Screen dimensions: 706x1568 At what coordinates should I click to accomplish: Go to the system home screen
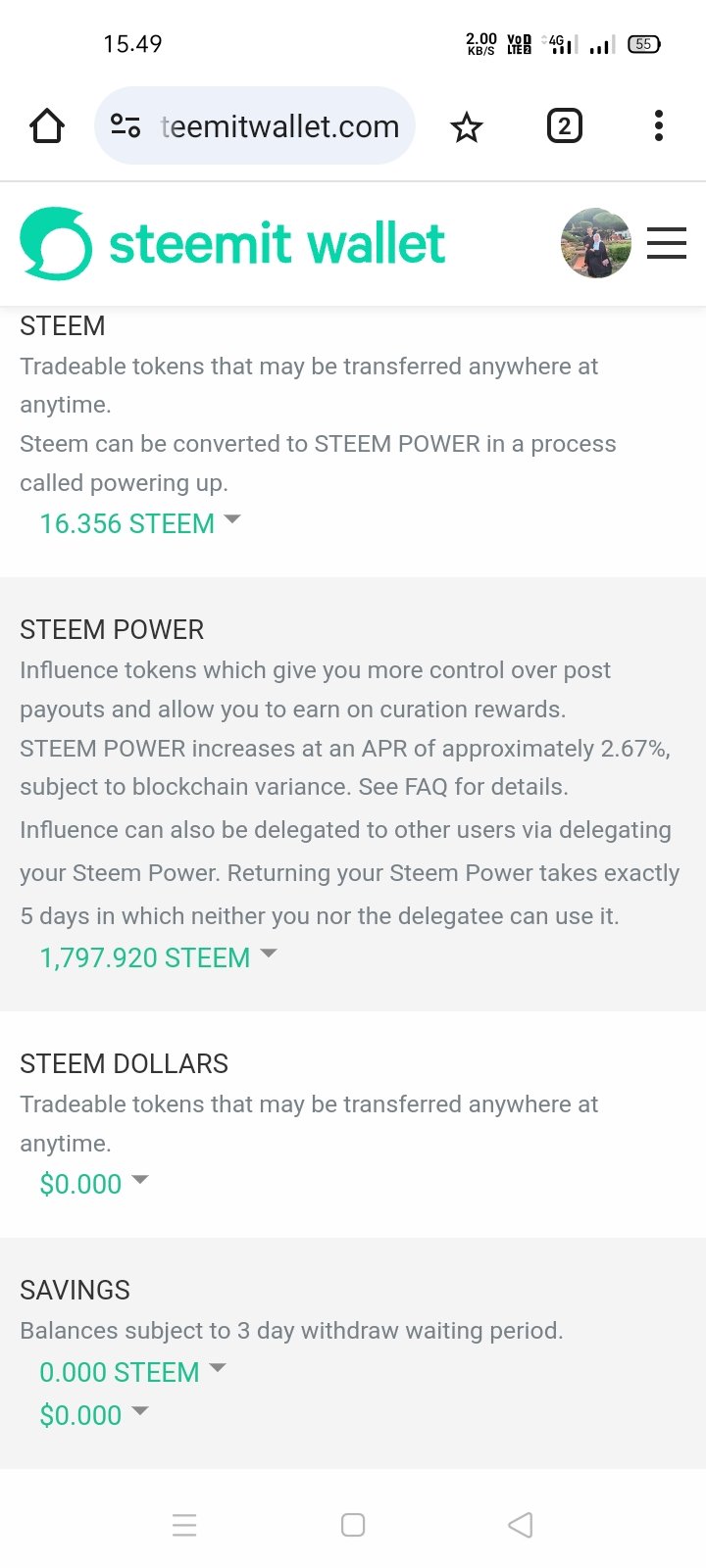[353, 1525]
